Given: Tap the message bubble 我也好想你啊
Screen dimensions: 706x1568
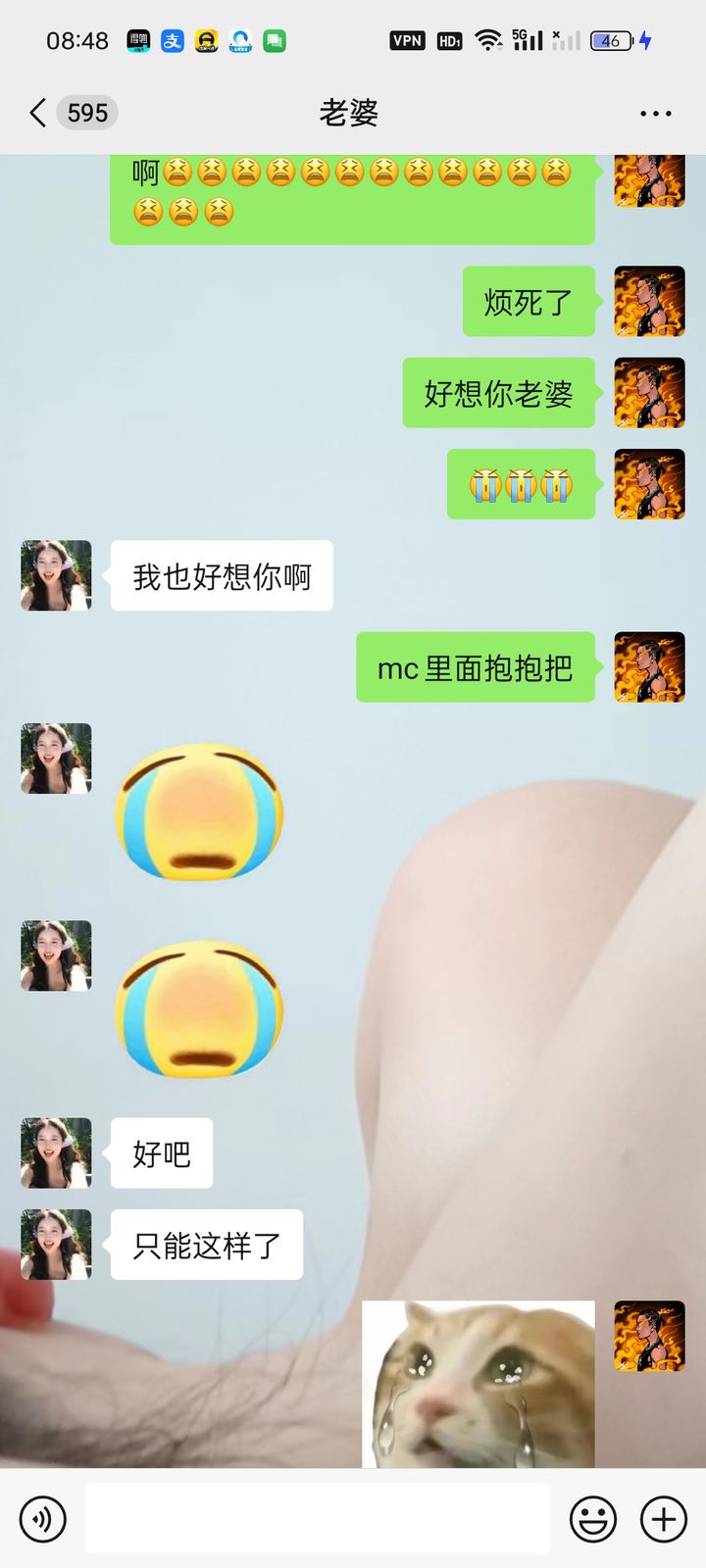Looking at the screenshot, I should [x=221, y=576].
